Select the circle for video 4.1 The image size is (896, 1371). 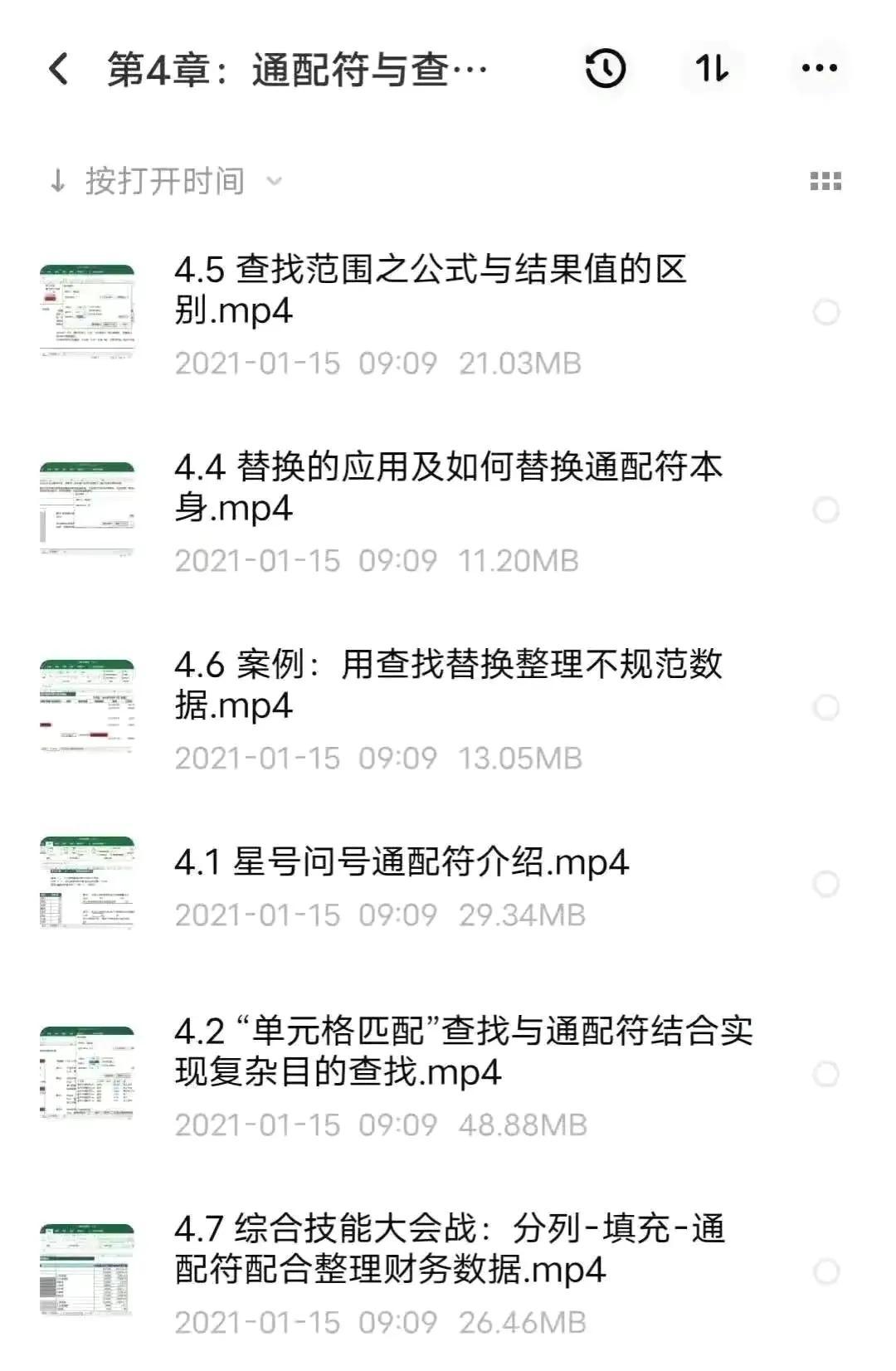[826, 884]
